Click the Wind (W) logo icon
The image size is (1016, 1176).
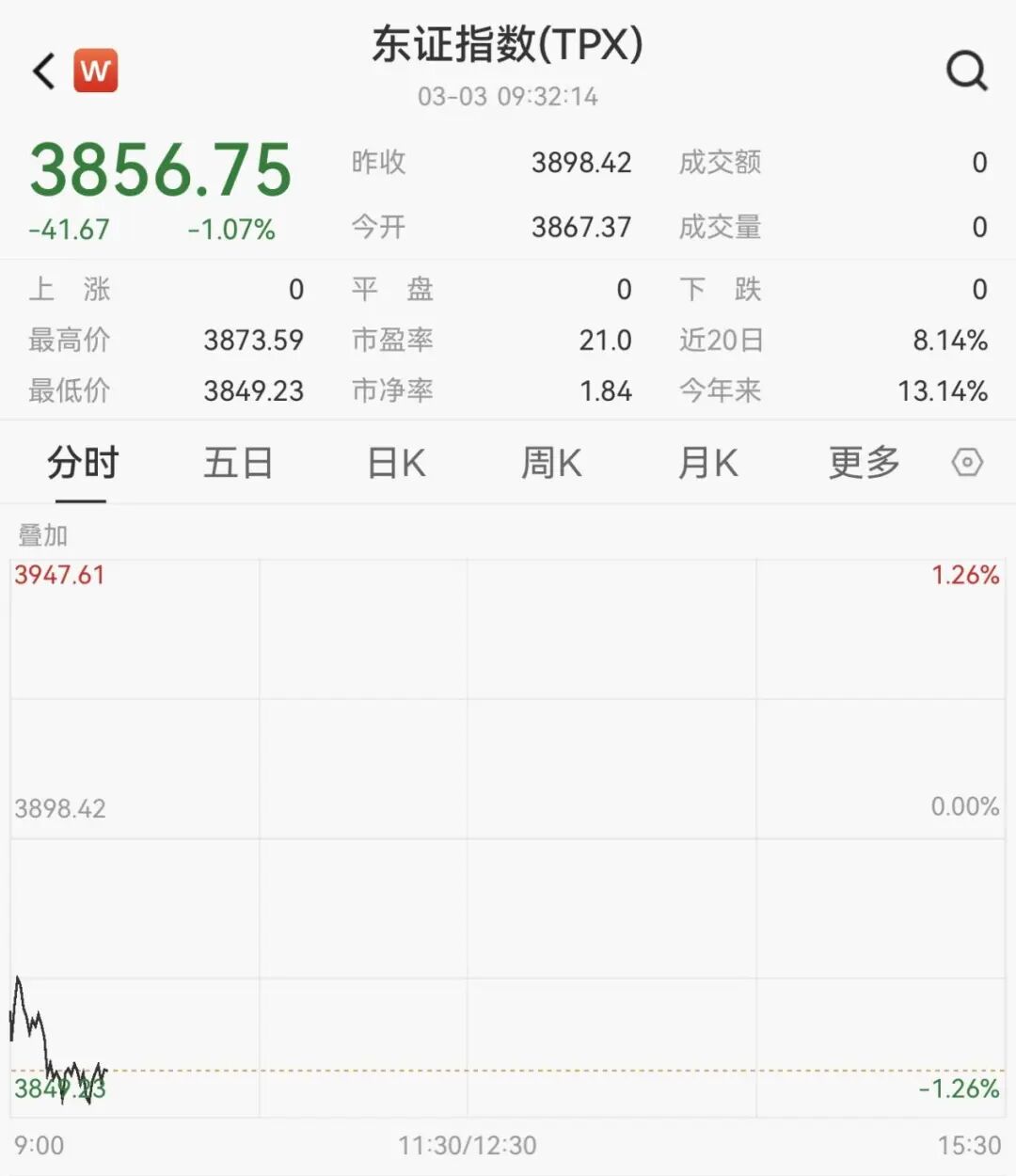coord(94,70)
